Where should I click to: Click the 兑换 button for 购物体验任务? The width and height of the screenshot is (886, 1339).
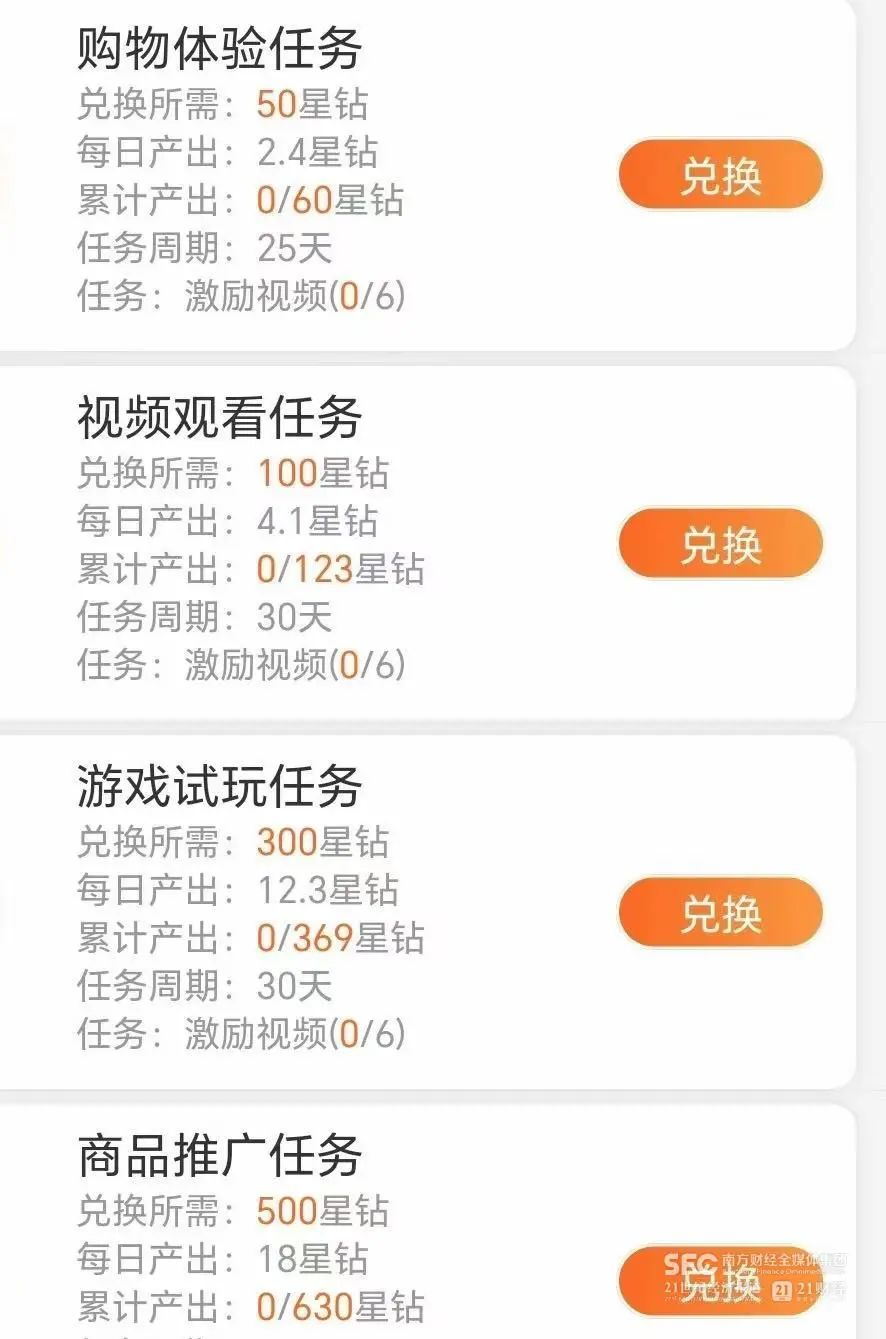[720, 175]
